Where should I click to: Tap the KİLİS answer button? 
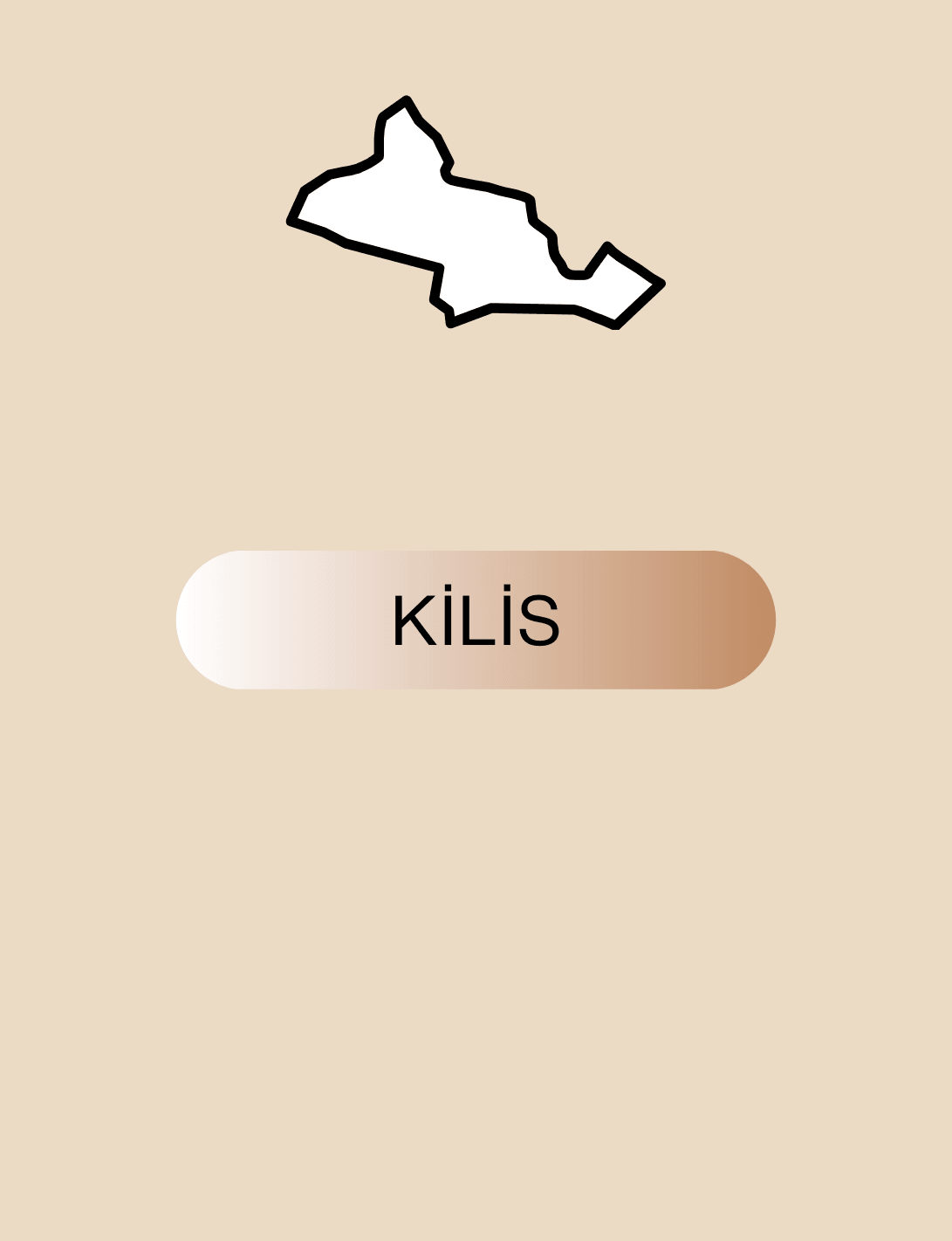click(476, 620)
